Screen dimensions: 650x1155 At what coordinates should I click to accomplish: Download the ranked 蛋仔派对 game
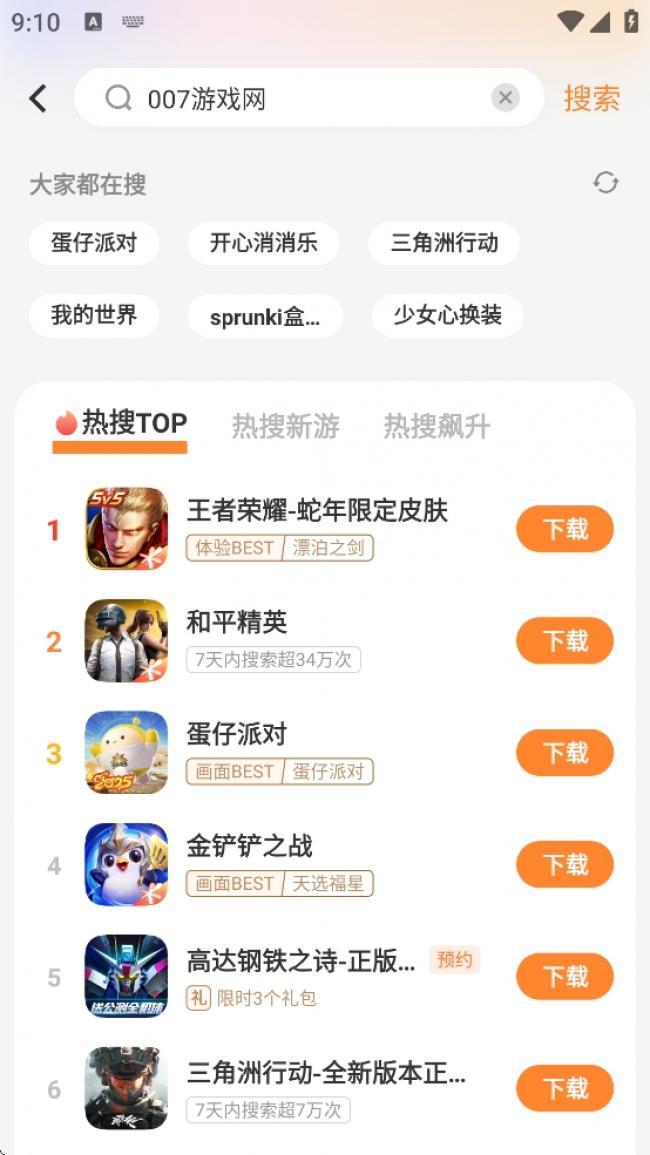[565, 753]
